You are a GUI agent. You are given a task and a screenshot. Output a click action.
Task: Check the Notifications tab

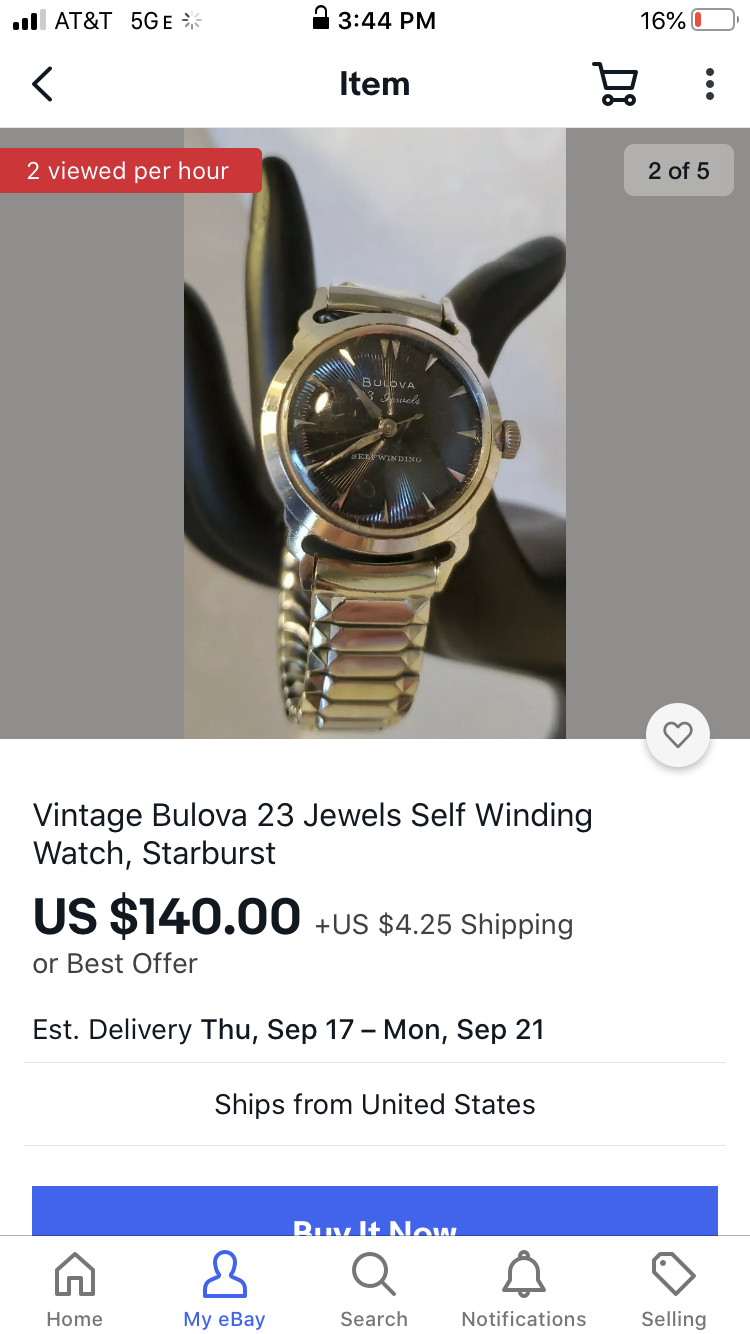[524, 1290]
